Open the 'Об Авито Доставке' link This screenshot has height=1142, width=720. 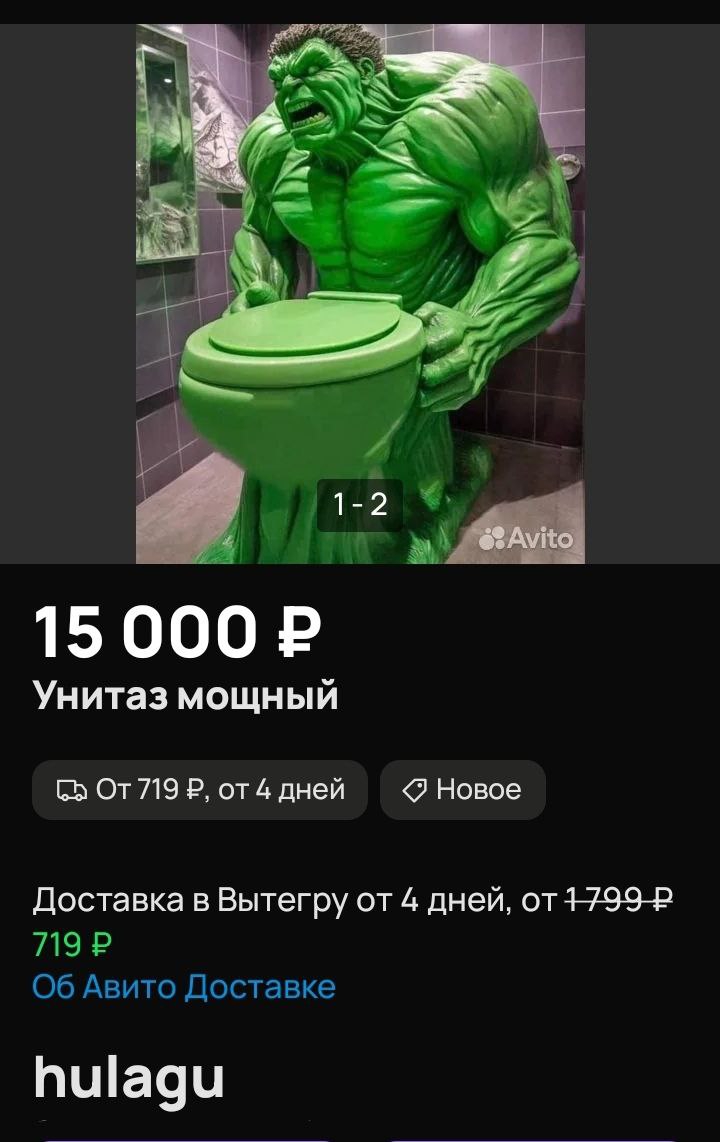[x=184, y=987]
